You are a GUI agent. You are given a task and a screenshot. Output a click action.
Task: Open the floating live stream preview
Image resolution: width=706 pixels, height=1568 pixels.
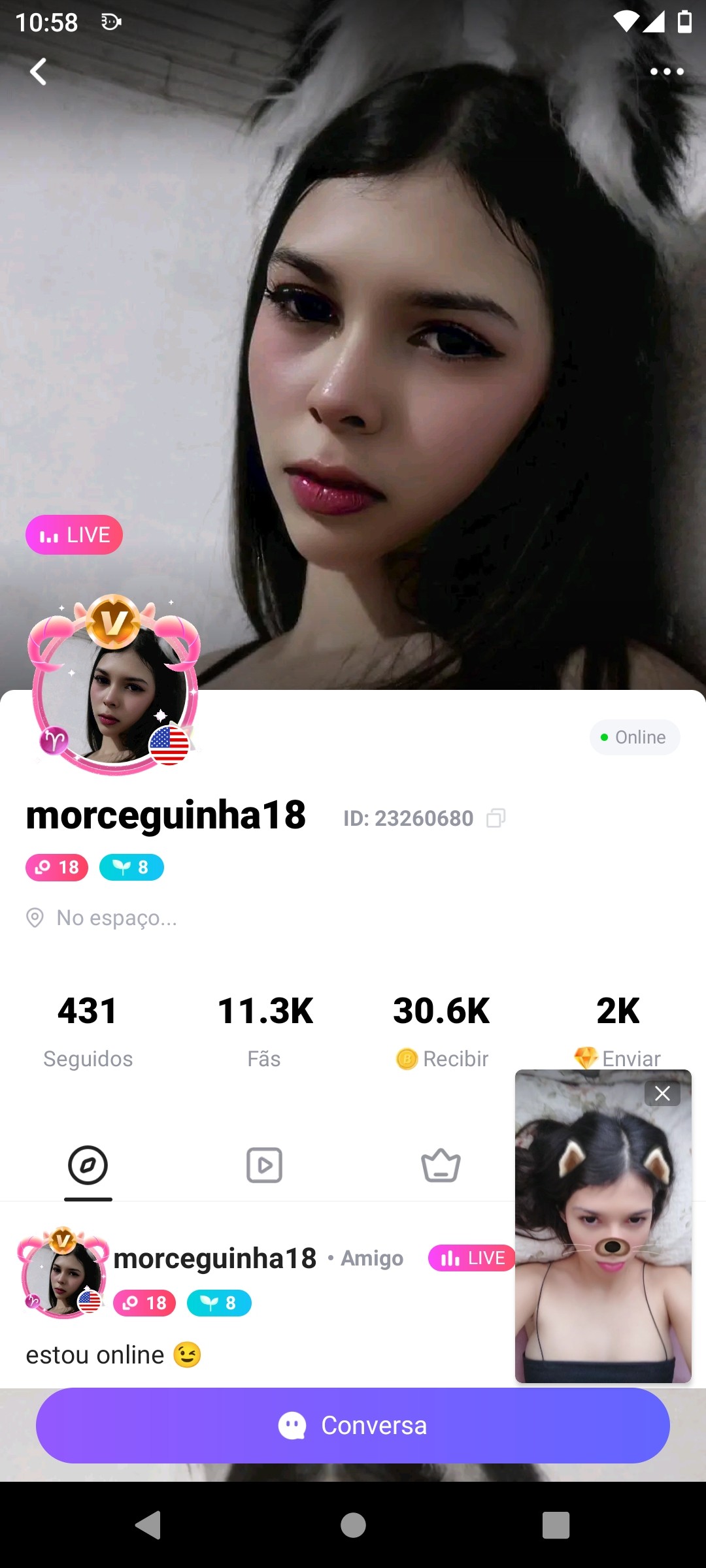pos(603,1235)
